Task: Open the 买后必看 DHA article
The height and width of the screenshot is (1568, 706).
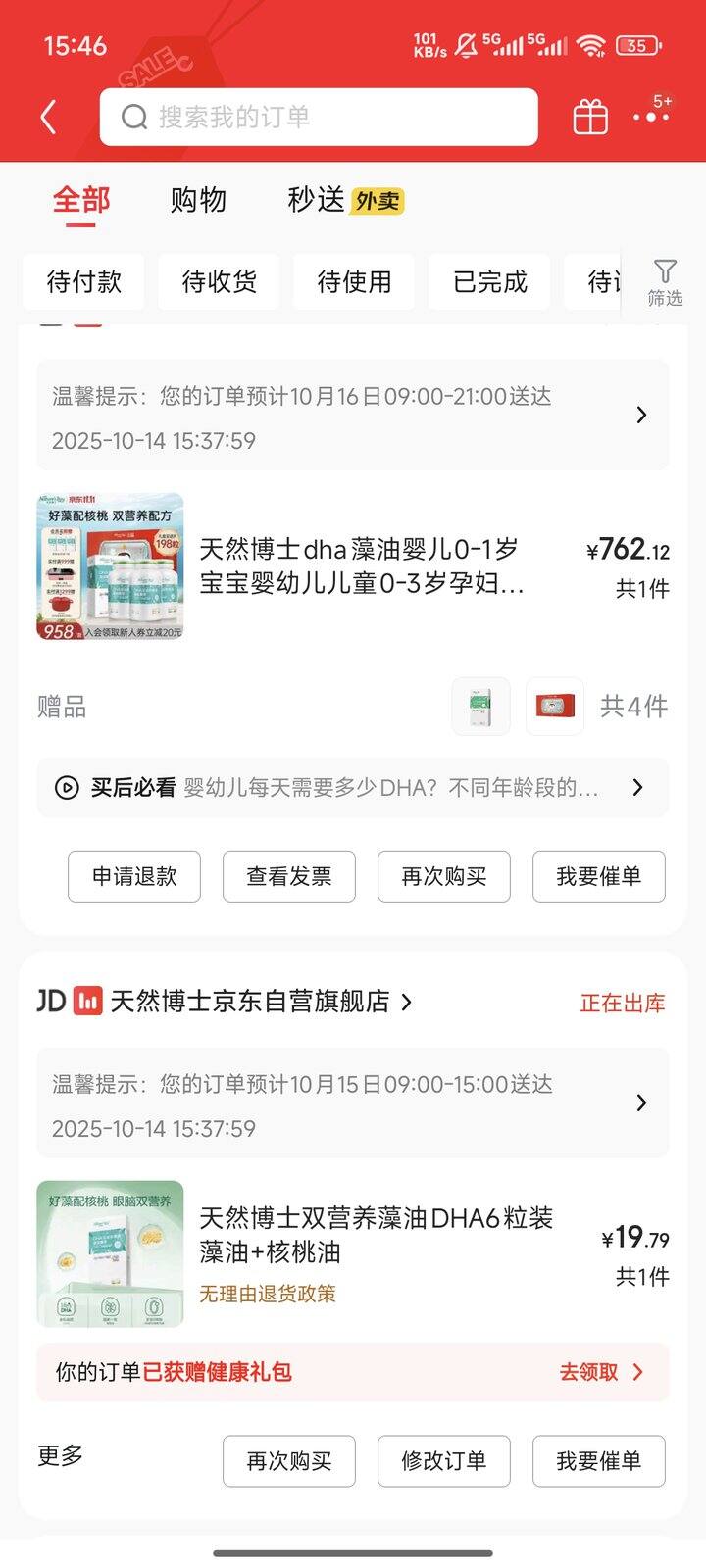Action: click(353, 787)
